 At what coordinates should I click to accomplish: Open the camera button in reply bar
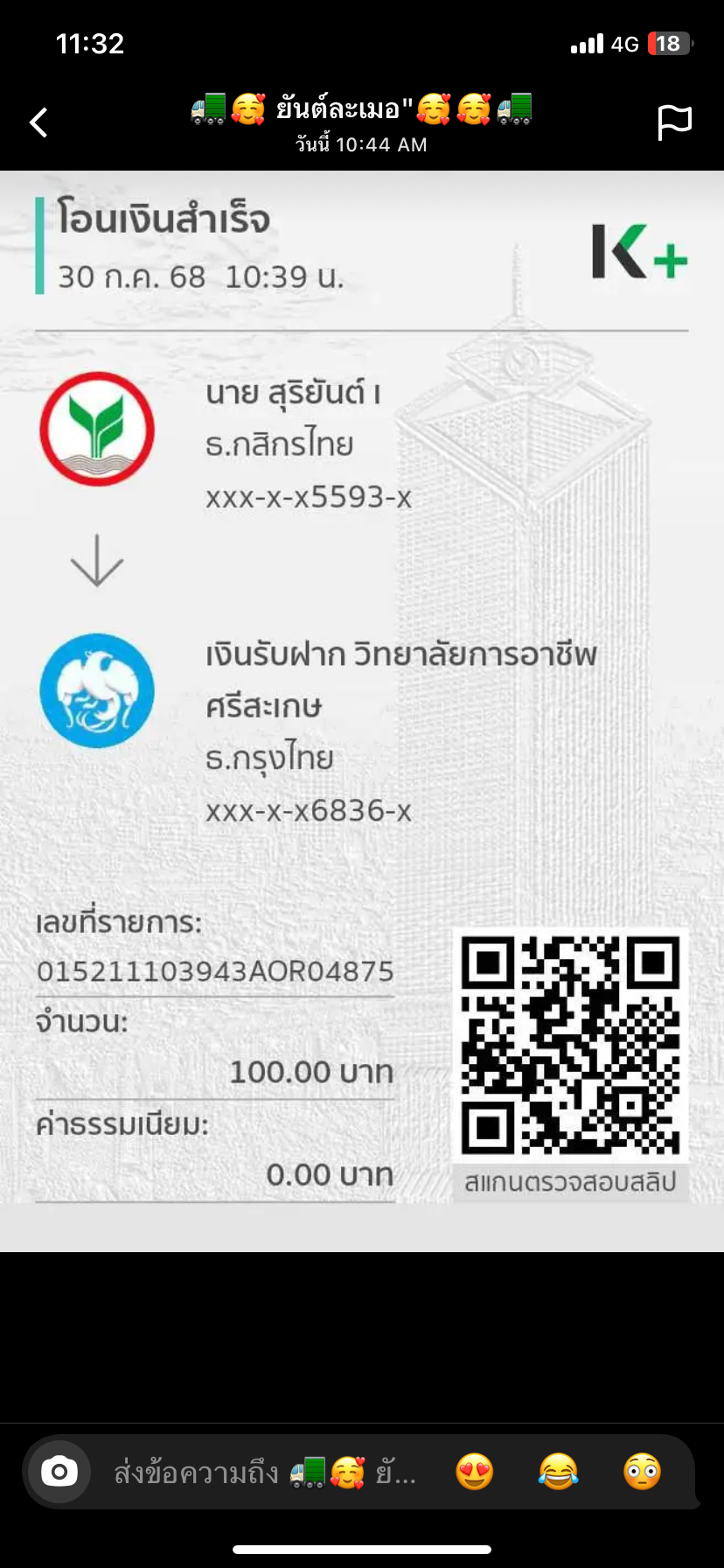(59, 1472)
